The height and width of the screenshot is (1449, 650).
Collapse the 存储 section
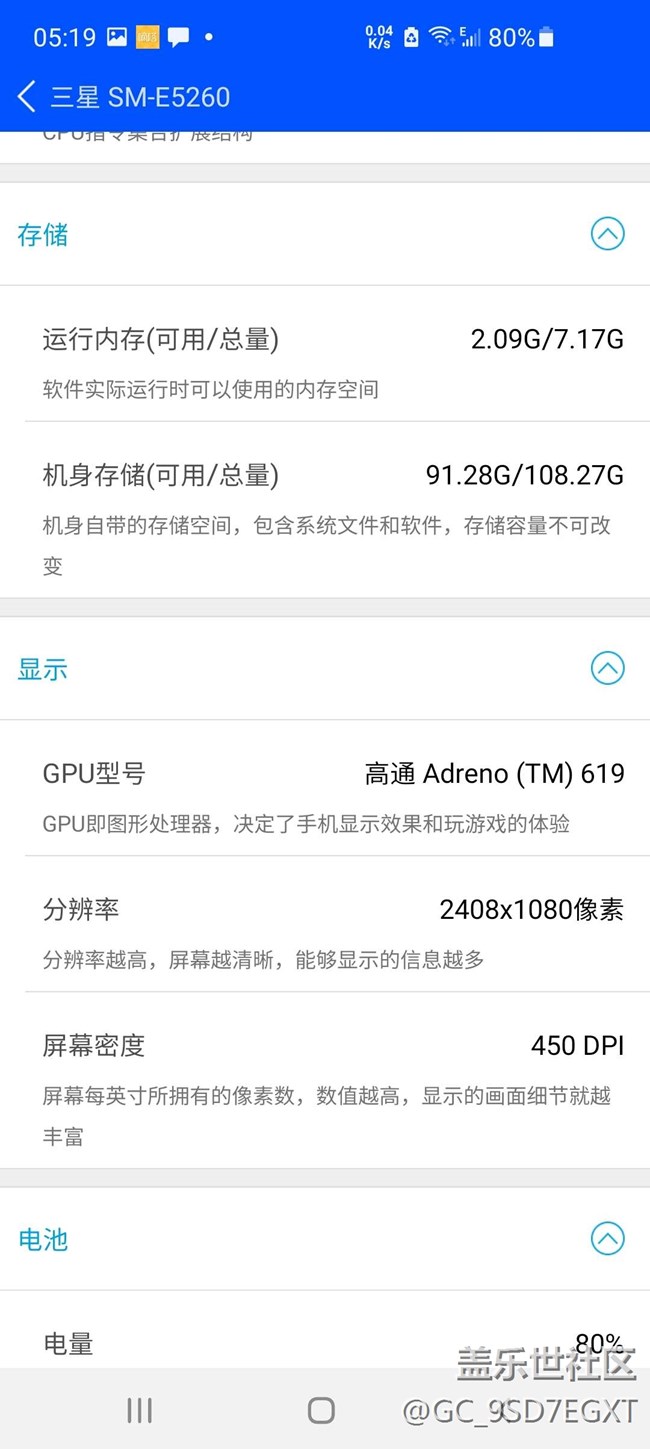pos(607,234)
